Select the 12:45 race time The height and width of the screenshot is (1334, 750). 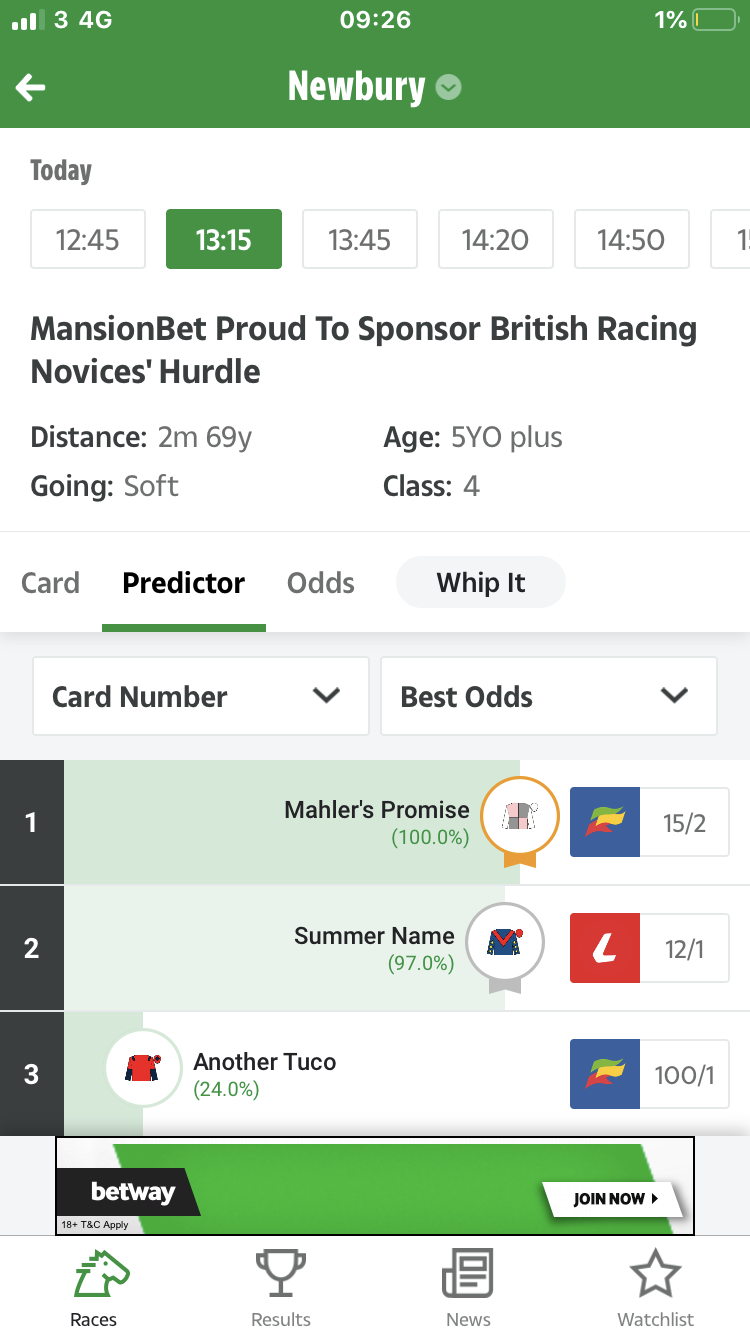coord(88,239)
